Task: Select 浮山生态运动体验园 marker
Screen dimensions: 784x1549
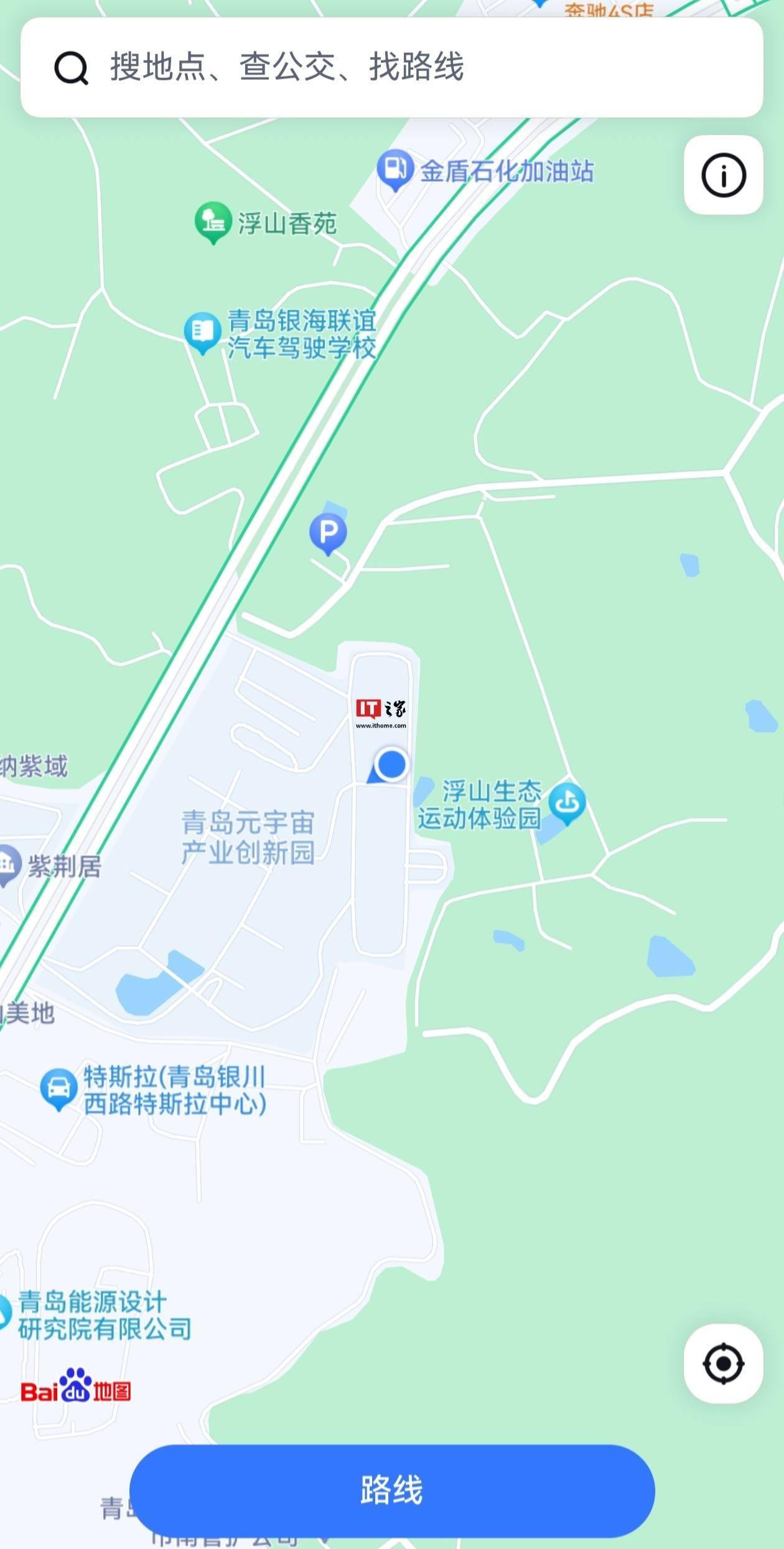Action: 567,803
